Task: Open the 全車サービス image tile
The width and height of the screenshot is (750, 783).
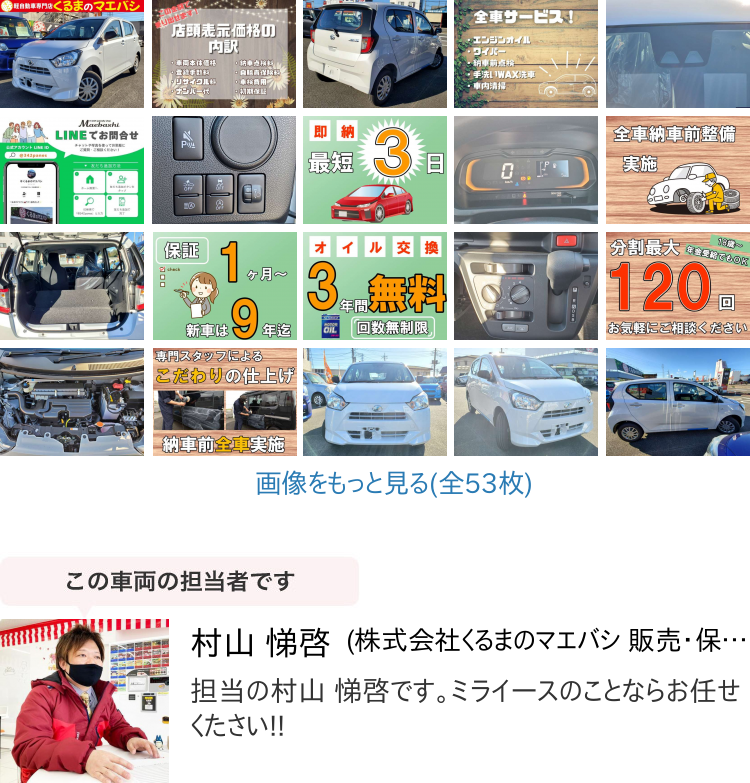Action: (526, 54)
